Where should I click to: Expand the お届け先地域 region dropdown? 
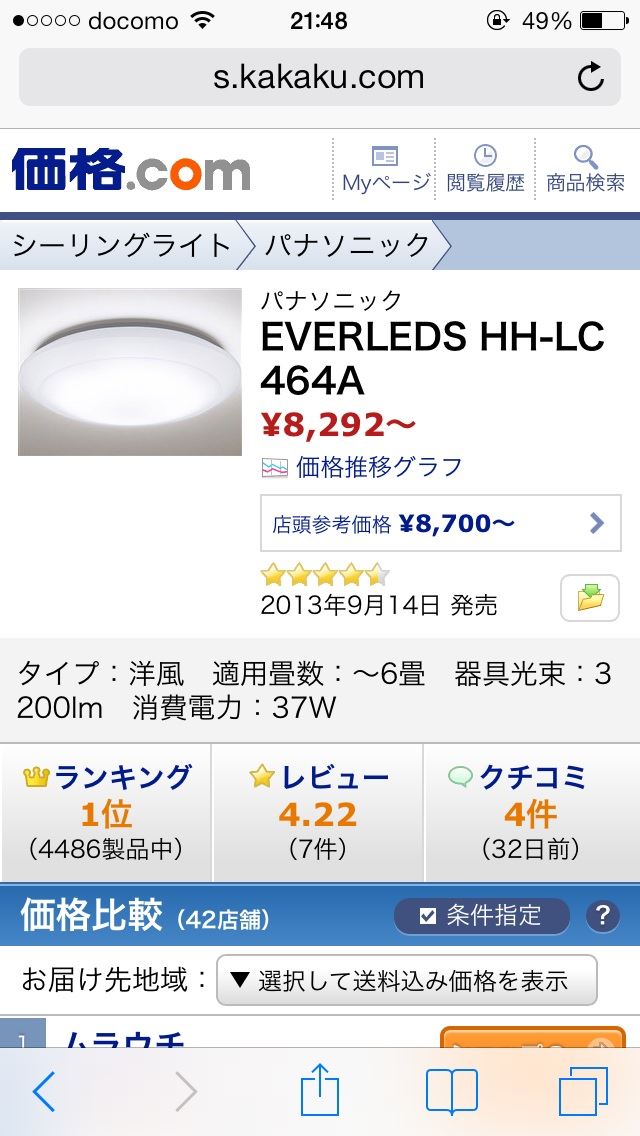(407, 980)
